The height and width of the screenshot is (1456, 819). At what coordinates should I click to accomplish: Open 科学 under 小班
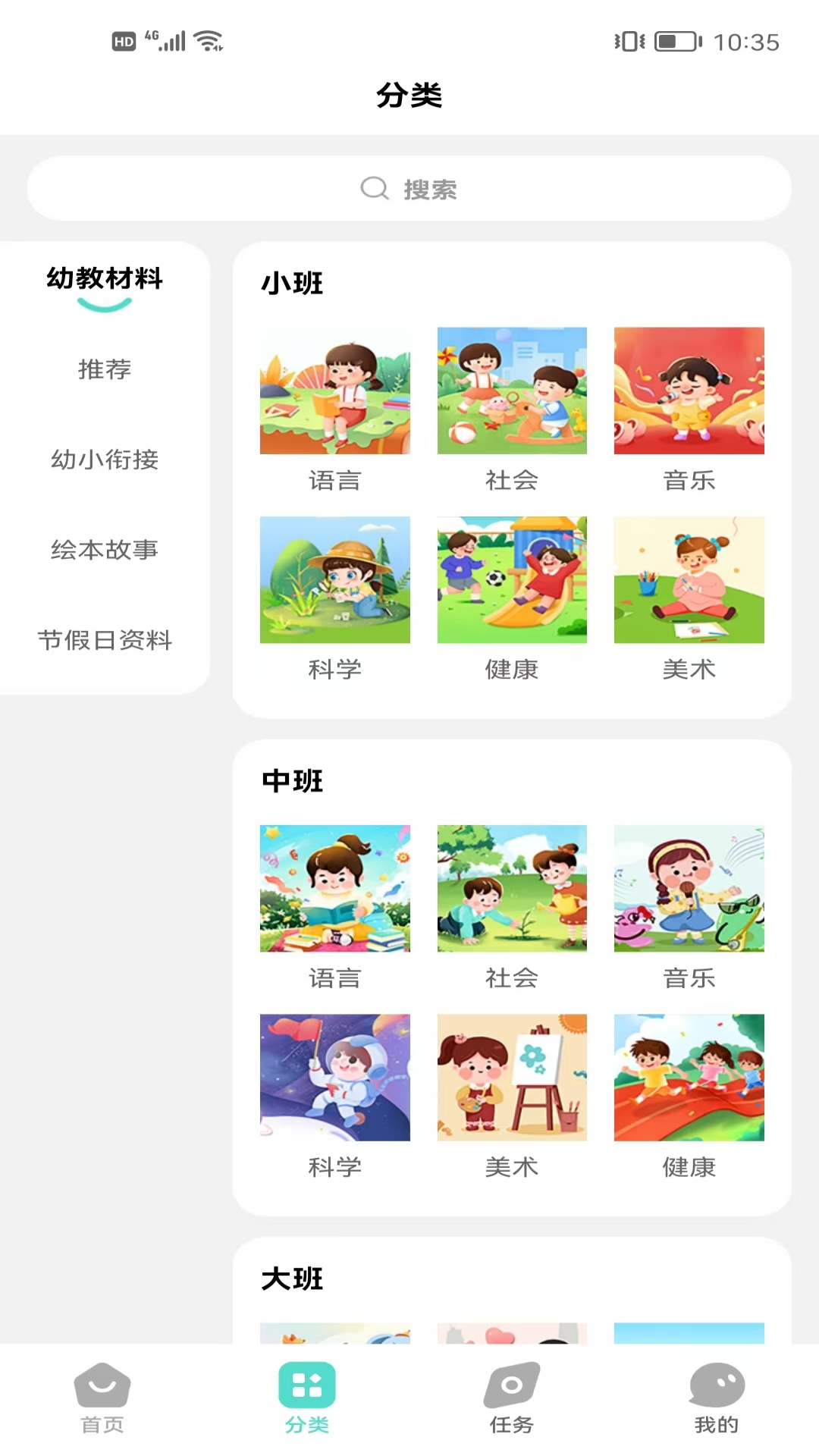334,579
